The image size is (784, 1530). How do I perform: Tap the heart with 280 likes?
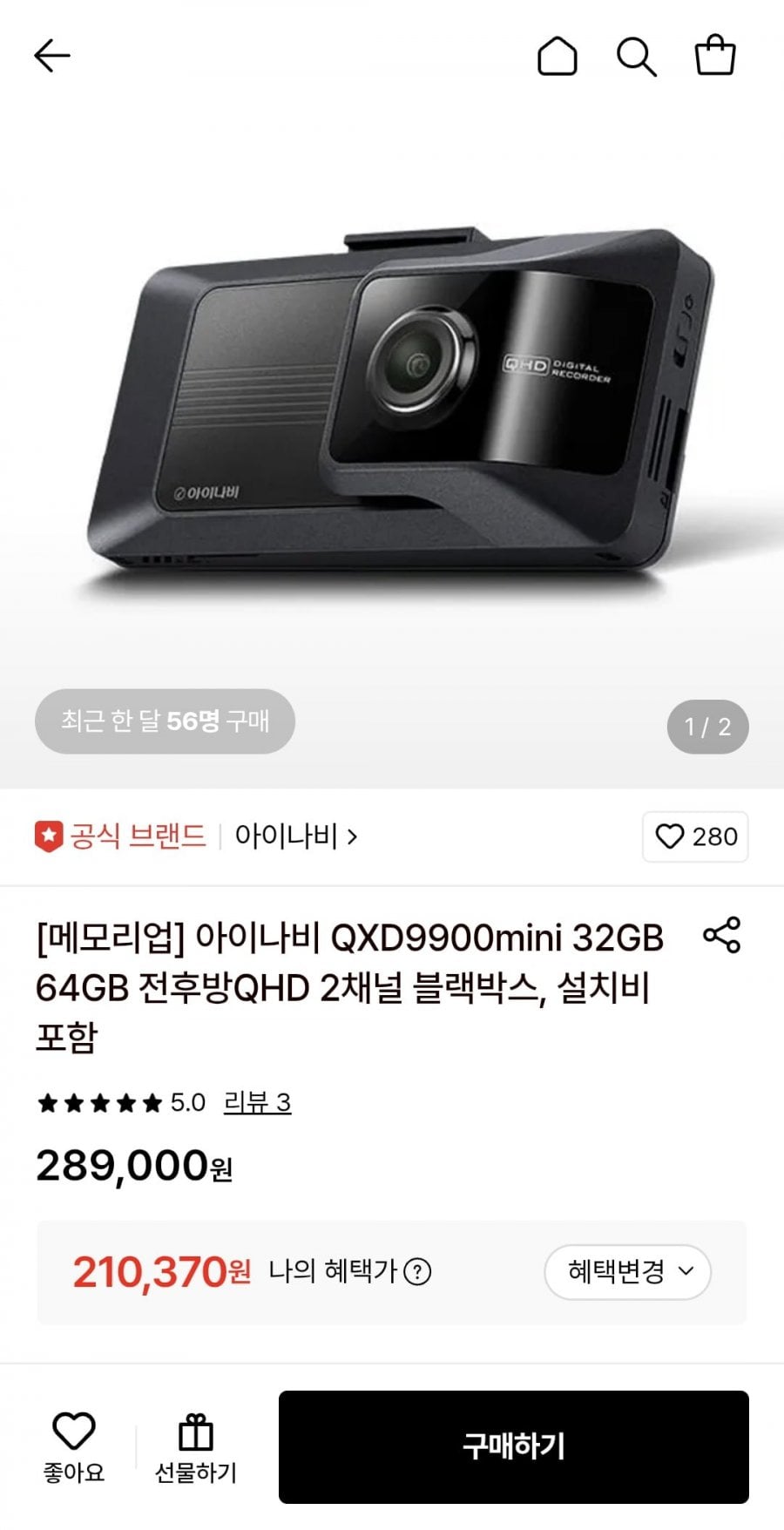click(695, 836)
